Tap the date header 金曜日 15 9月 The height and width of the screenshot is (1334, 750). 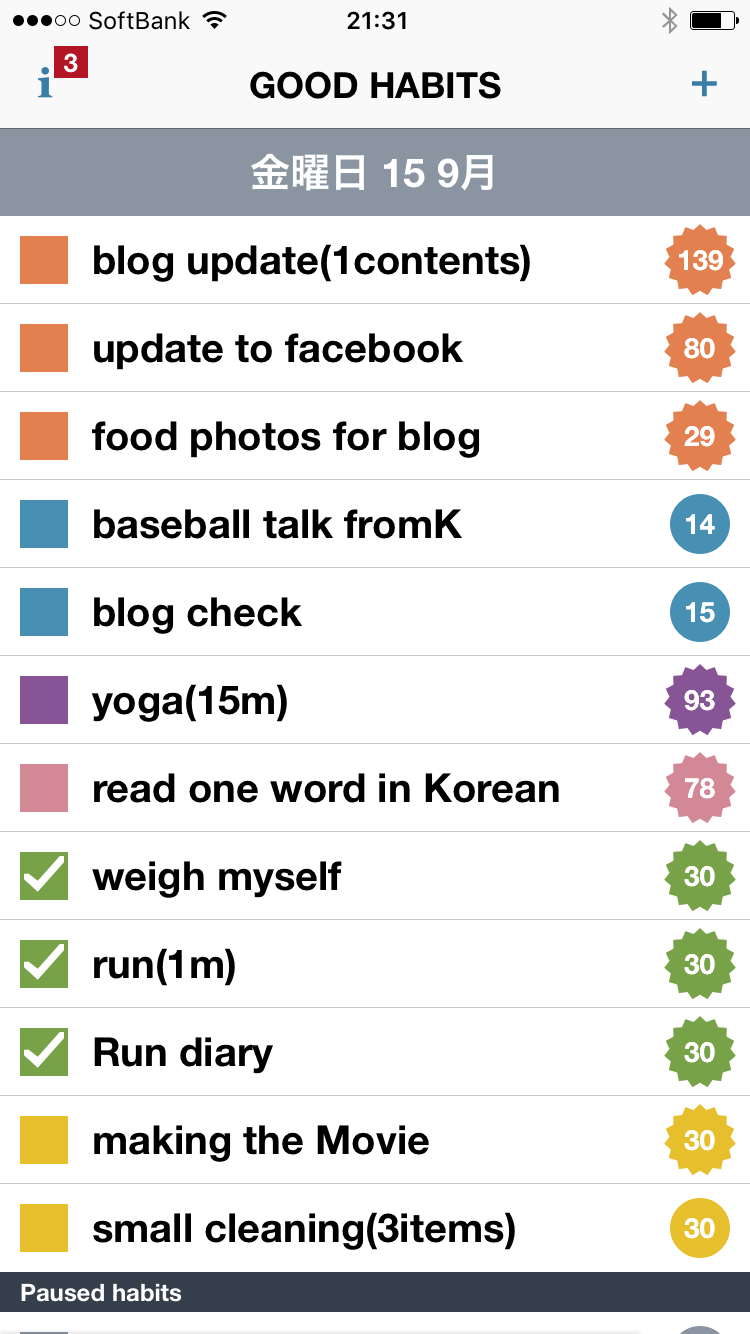point(375,172)
